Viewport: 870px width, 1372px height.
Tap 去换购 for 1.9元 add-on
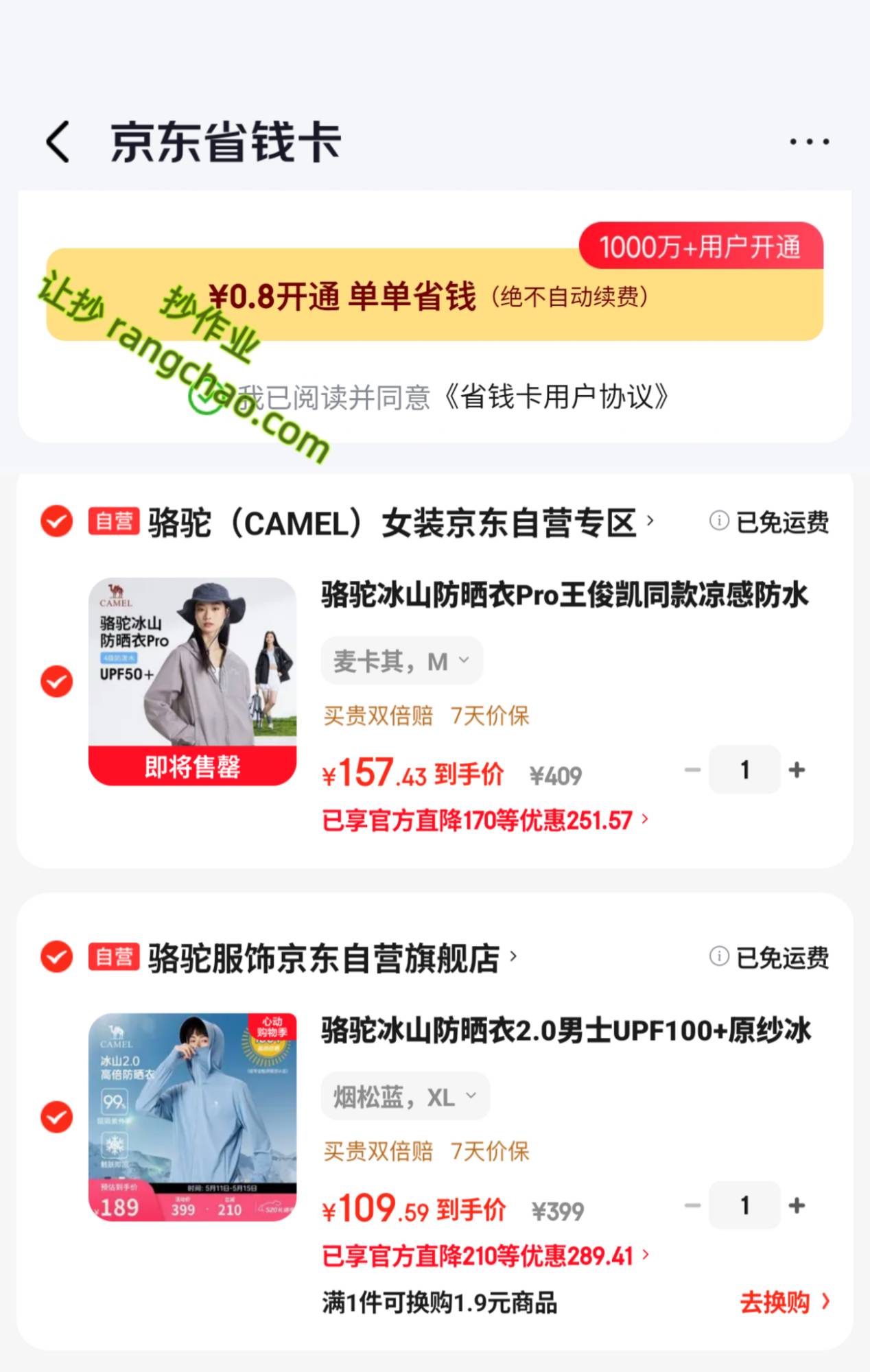(x=785, y=1301)
